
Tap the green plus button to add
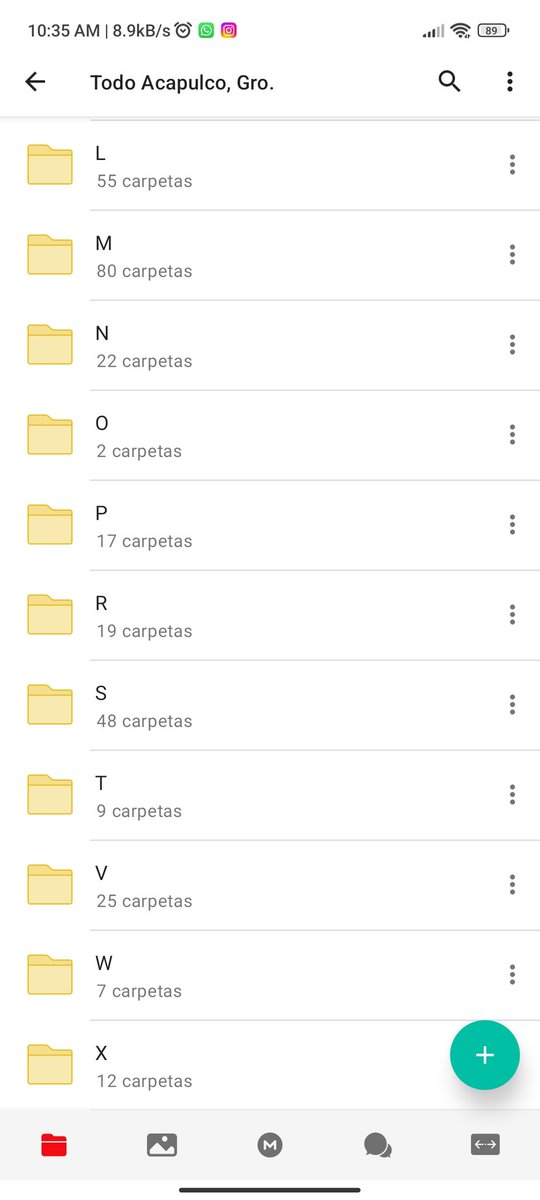click(x=485, y=1055)
